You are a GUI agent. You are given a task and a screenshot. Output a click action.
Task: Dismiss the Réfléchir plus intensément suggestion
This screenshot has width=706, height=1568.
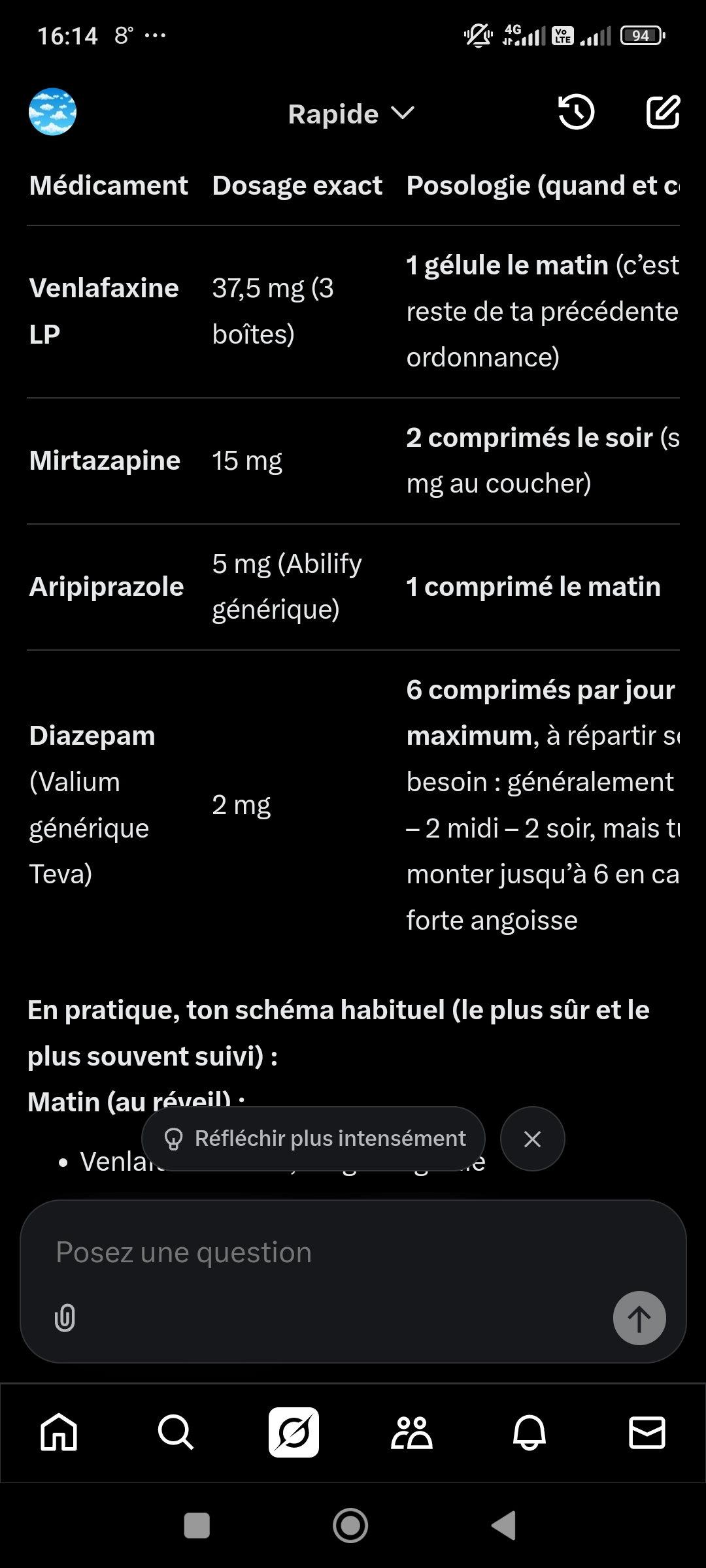tap(533, 1139)
